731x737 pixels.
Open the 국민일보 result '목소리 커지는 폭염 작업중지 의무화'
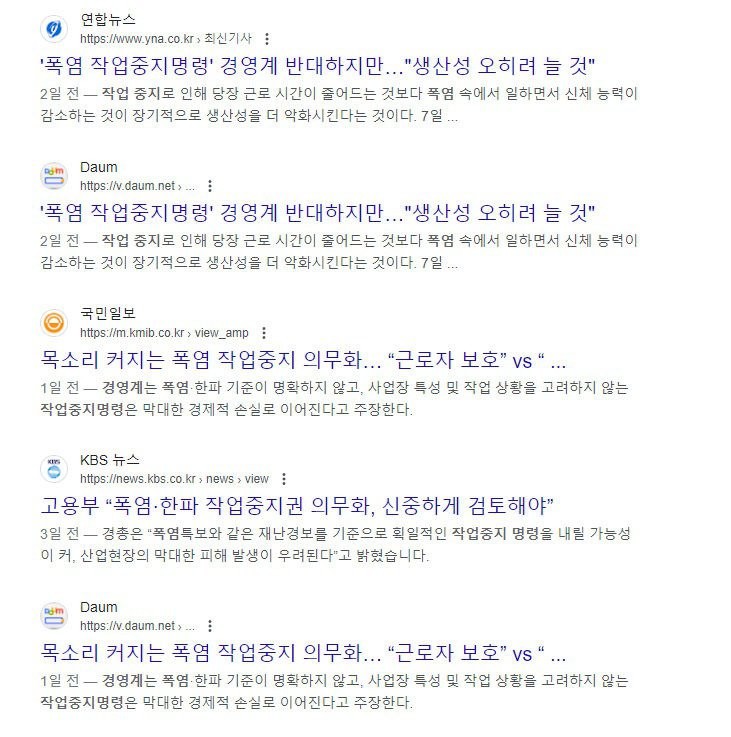[303, 360]
